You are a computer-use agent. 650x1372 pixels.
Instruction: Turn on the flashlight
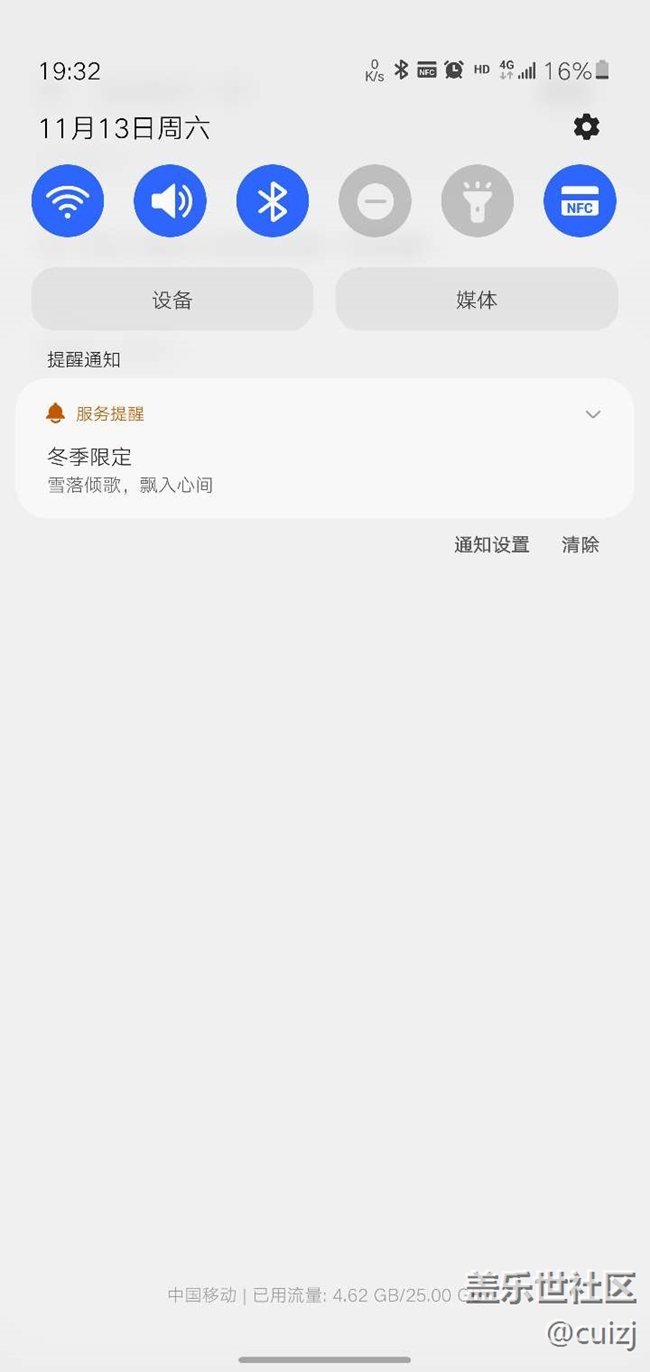pyautogui.click(x=477, y=201)
